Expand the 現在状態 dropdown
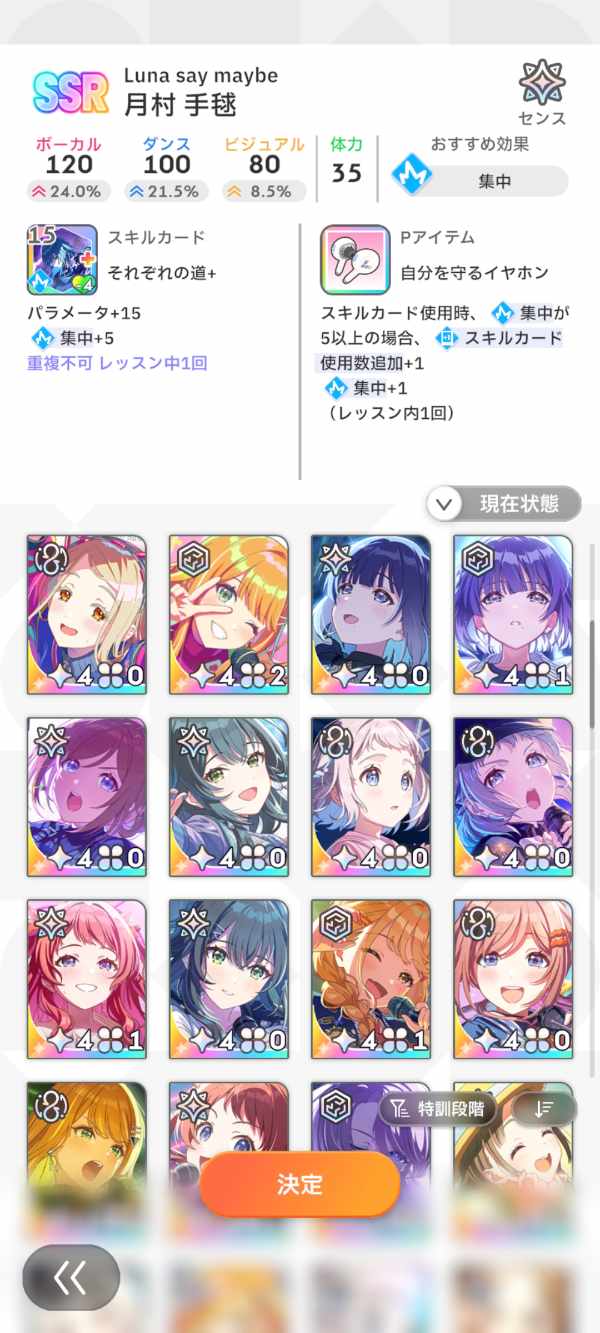 pyautogui.click(x=504, y=504)
